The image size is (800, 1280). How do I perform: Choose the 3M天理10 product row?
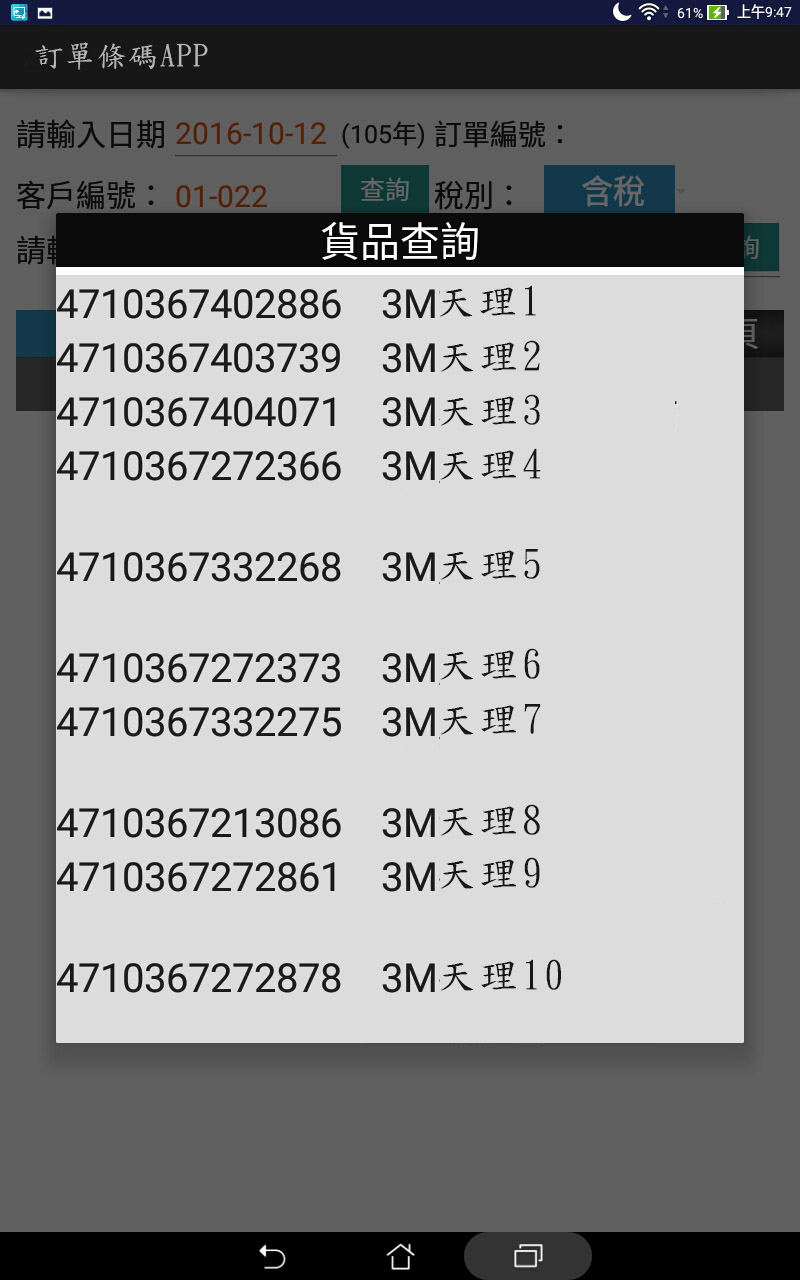400,978
